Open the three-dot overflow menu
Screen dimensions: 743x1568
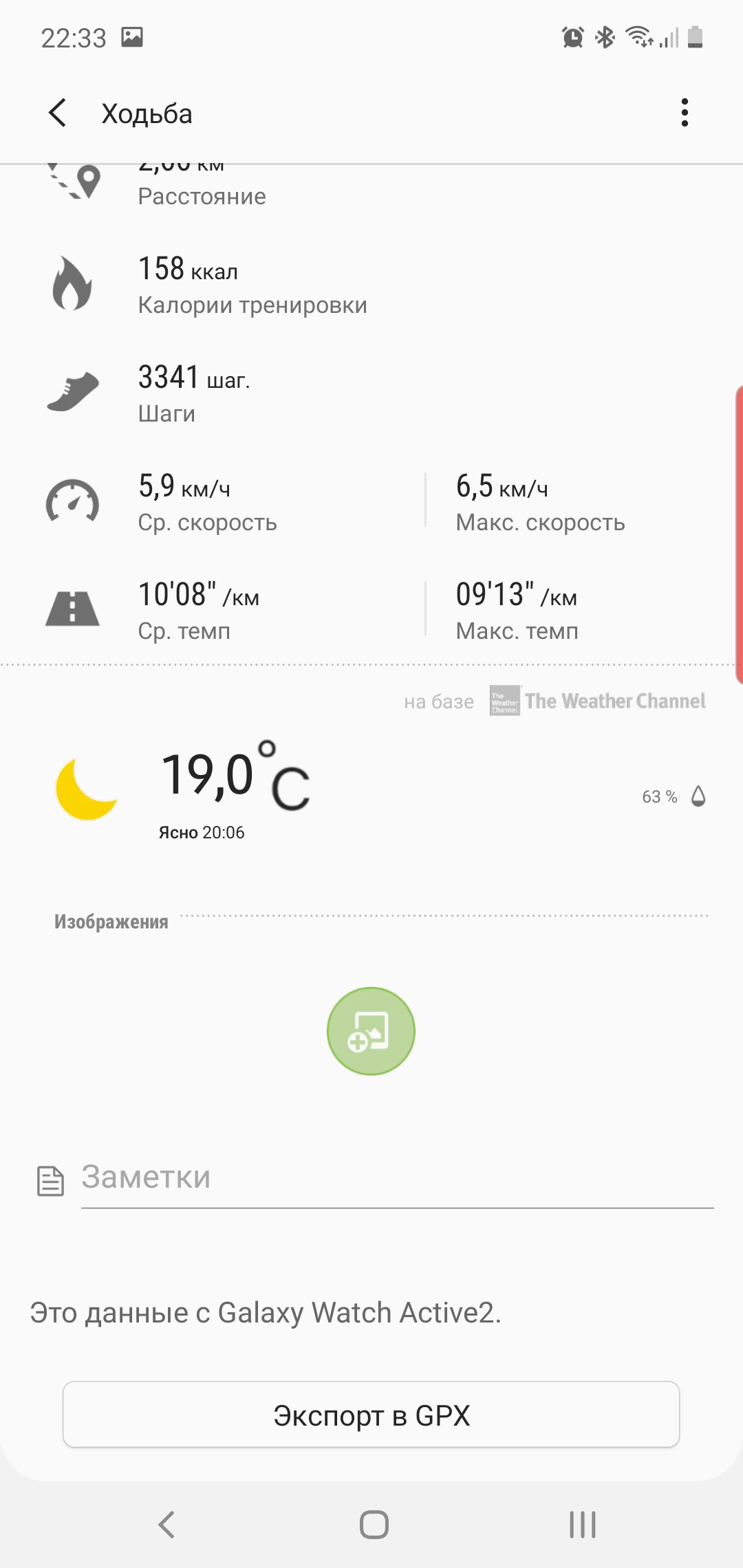[684, 113]
